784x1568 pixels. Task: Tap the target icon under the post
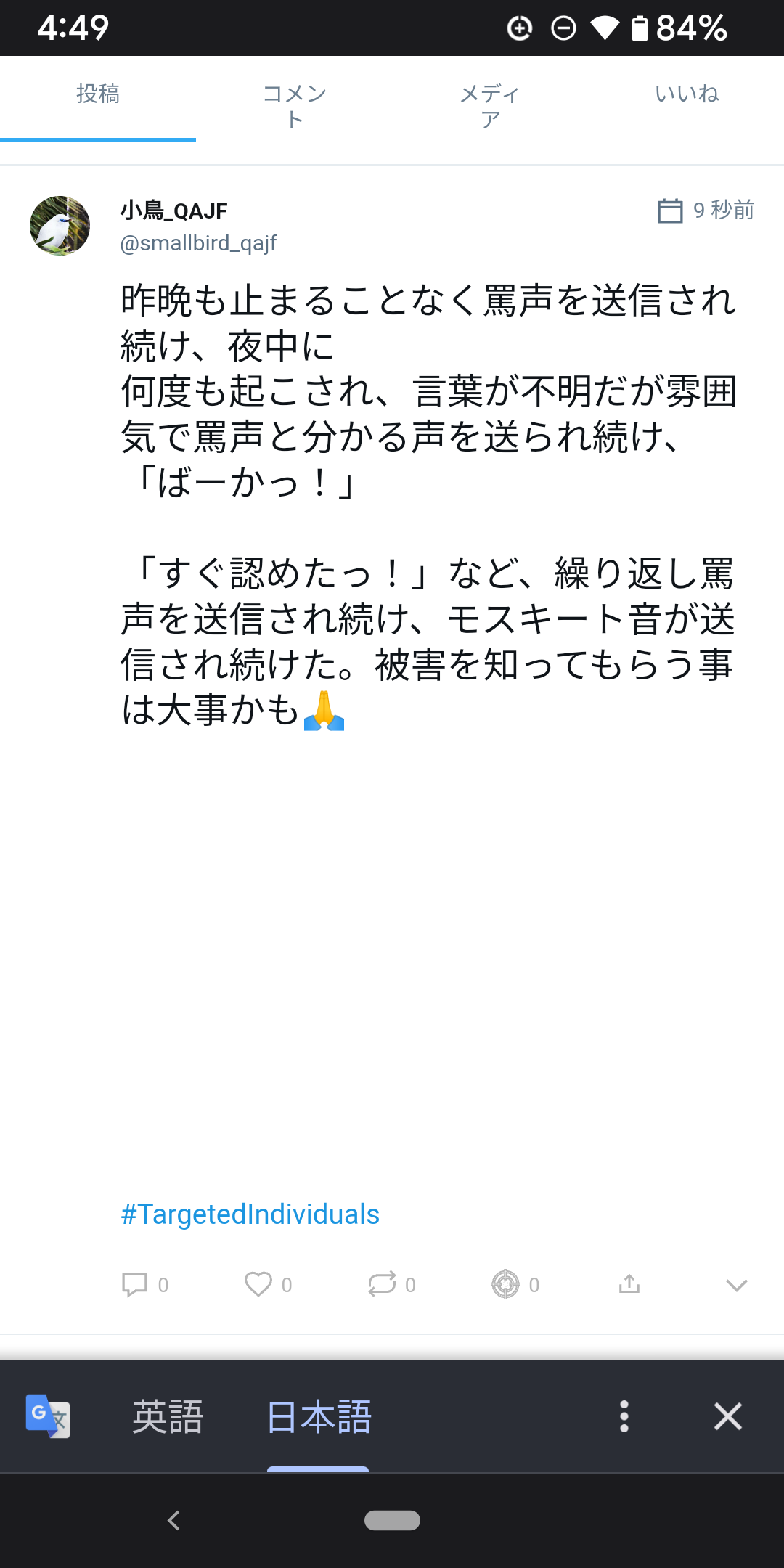[506, 1284]
